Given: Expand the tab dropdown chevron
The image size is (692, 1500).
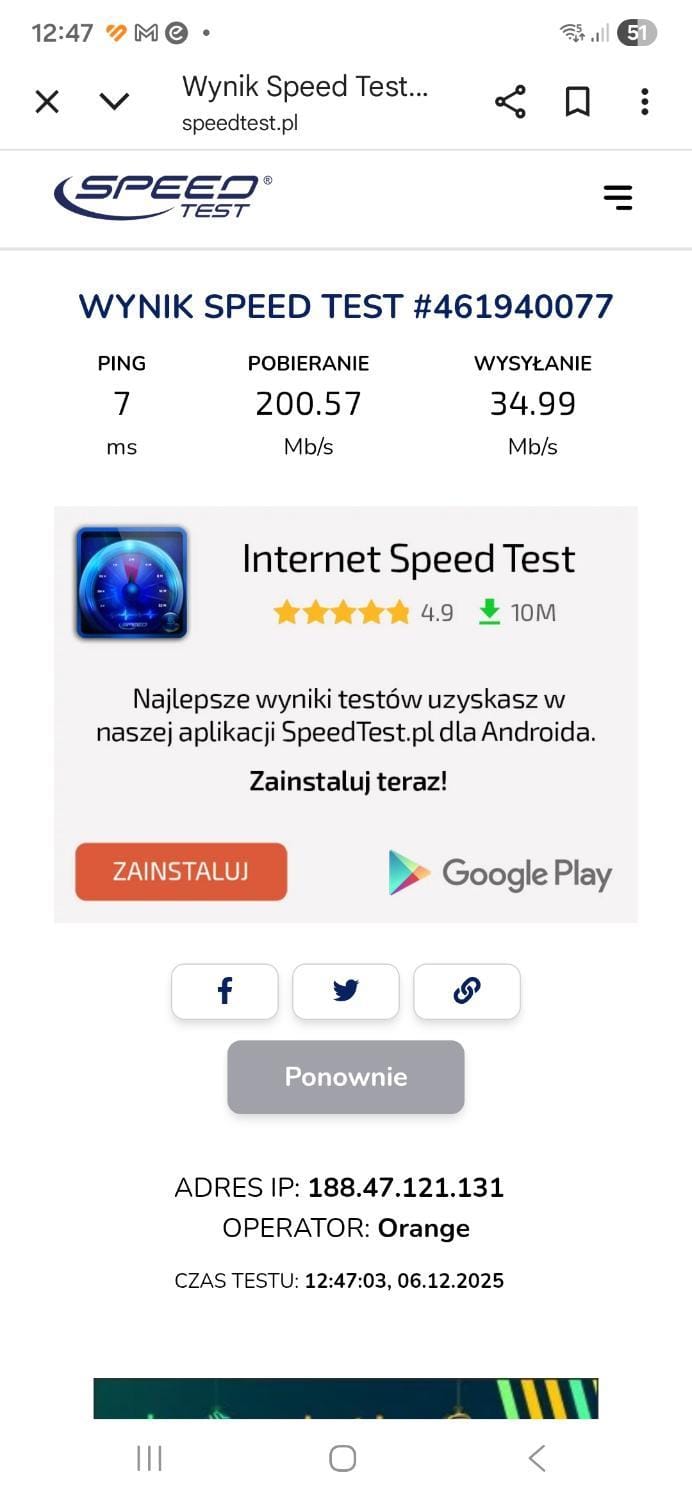Looking at the screenshot, I should 115,101.
